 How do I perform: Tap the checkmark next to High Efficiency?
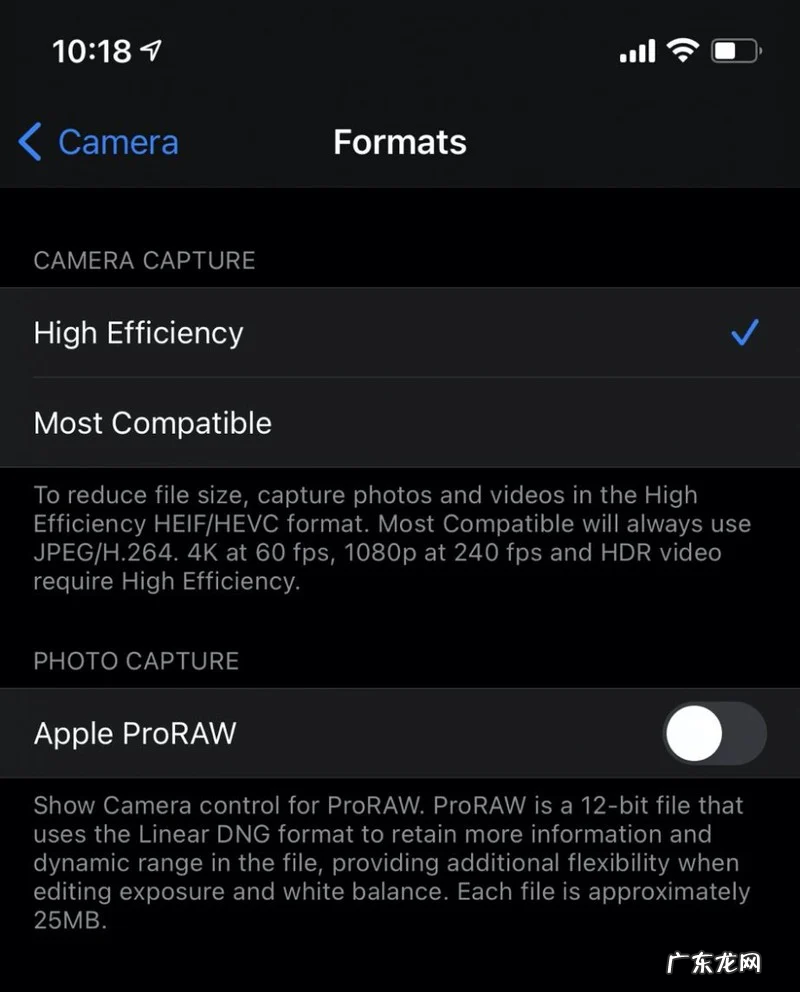point(745,333)
